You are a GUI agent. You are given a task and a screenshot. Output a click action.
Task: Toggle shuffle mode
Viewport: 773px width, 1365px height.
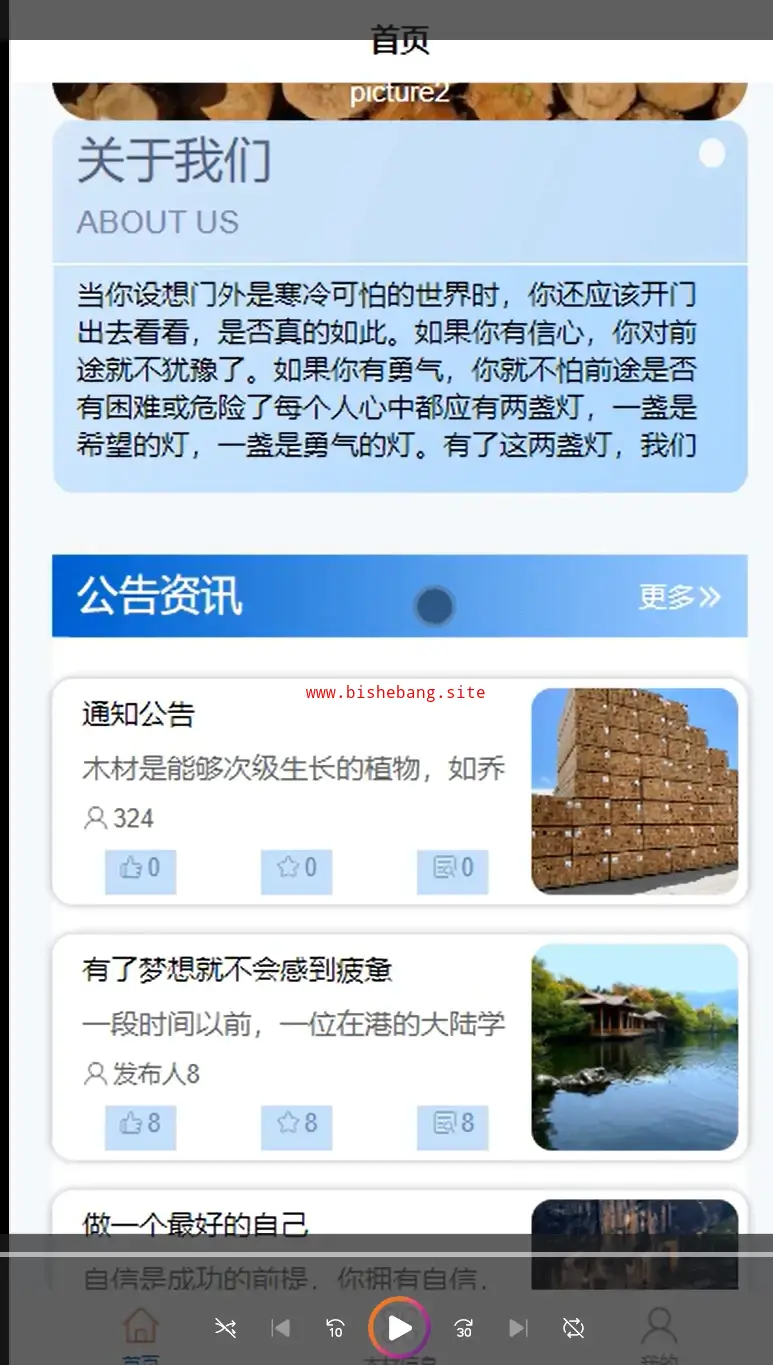[225, 1328]
